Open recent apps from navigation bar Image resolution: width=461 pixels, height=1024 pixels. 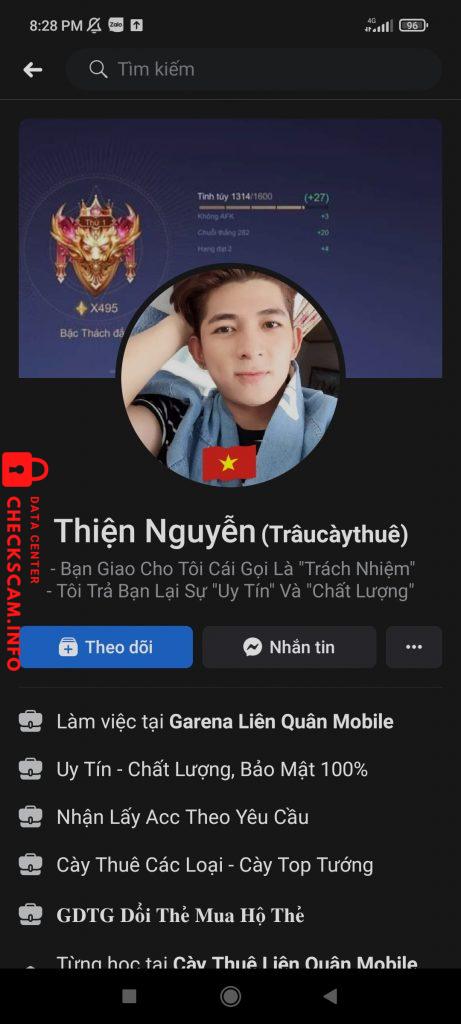[129, 996]
